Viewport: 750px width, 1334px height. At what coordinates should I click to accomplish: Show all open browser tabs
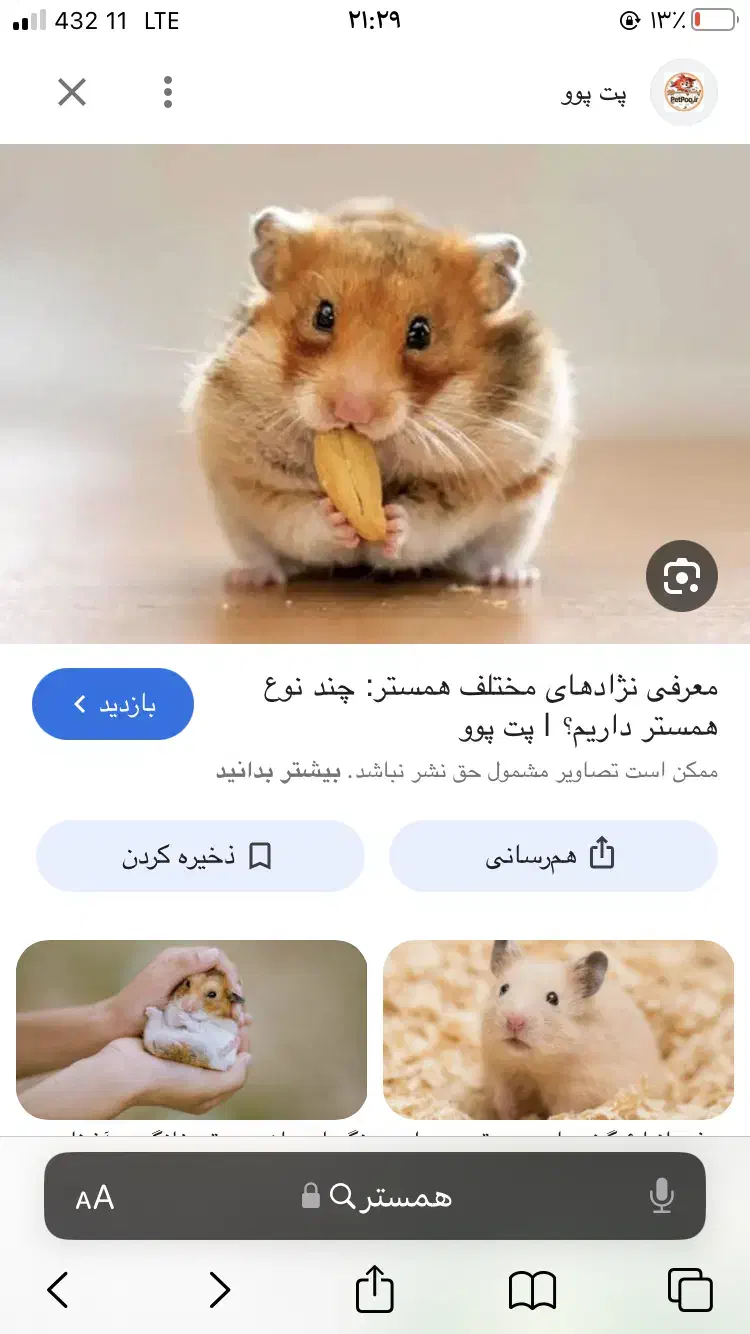690,1290
